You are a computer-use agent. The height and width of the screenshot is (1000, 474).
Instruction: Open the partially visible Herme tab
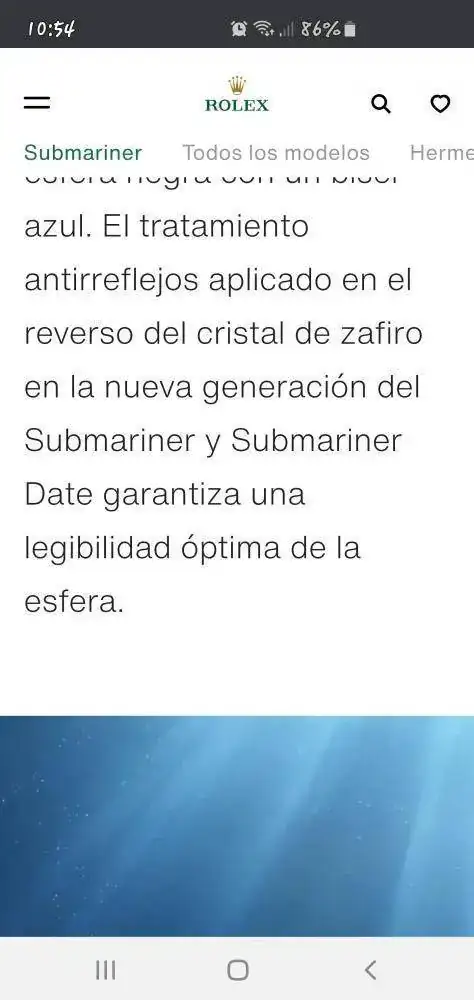coord(441,153)
